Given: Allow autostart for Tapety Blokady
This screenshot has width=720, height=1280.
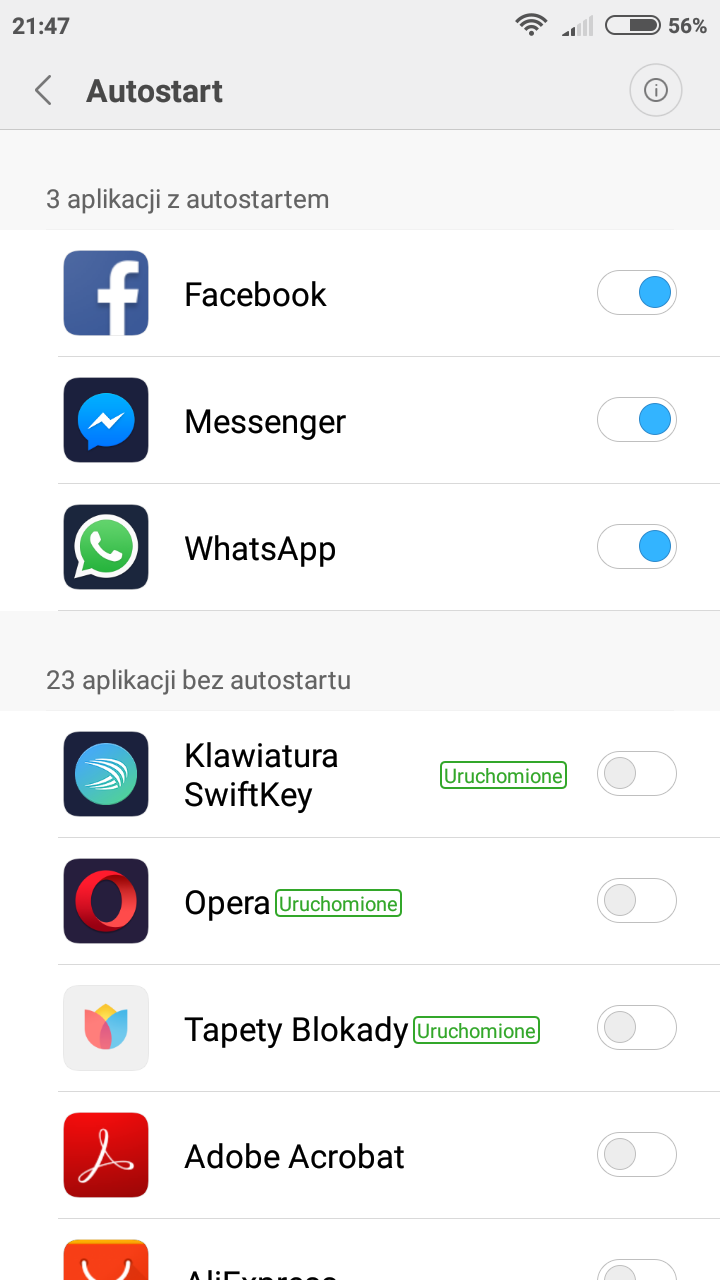Looking at the screenshot, I should pyautogui.click(x=636, y=1029).
